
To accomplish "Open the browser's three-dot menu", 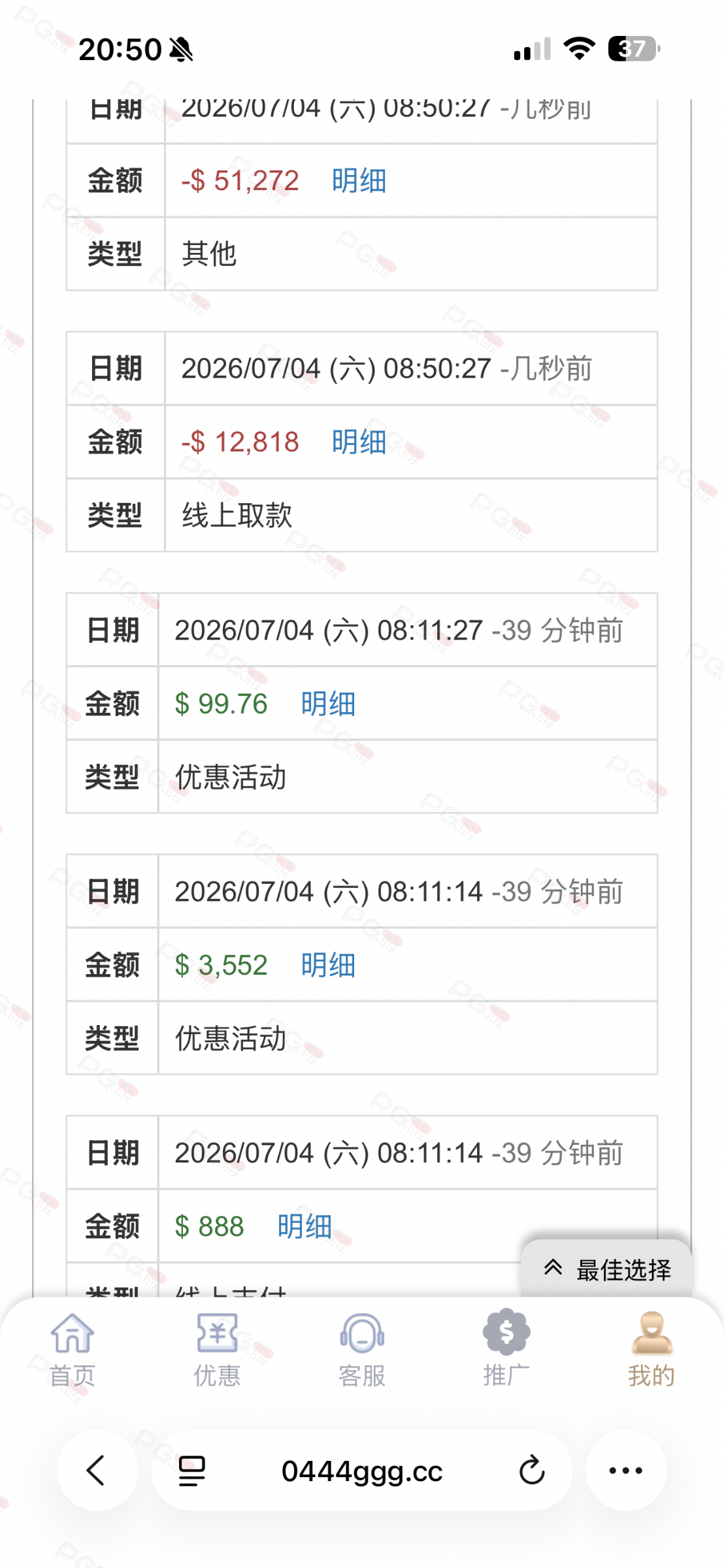I will tap(626, 1471).
